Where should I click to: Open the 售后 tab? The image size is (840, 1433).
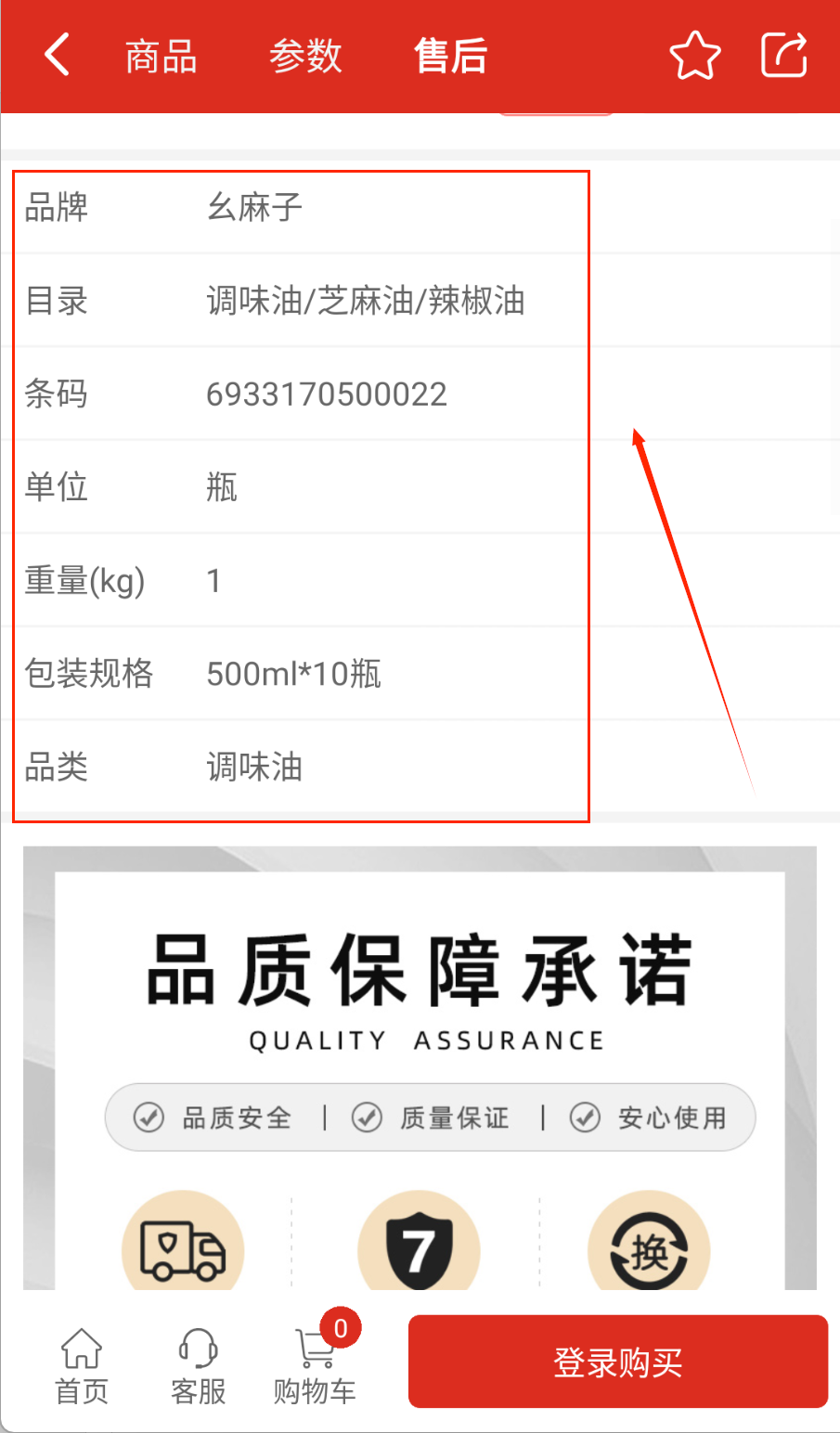(x=450, y=57)
